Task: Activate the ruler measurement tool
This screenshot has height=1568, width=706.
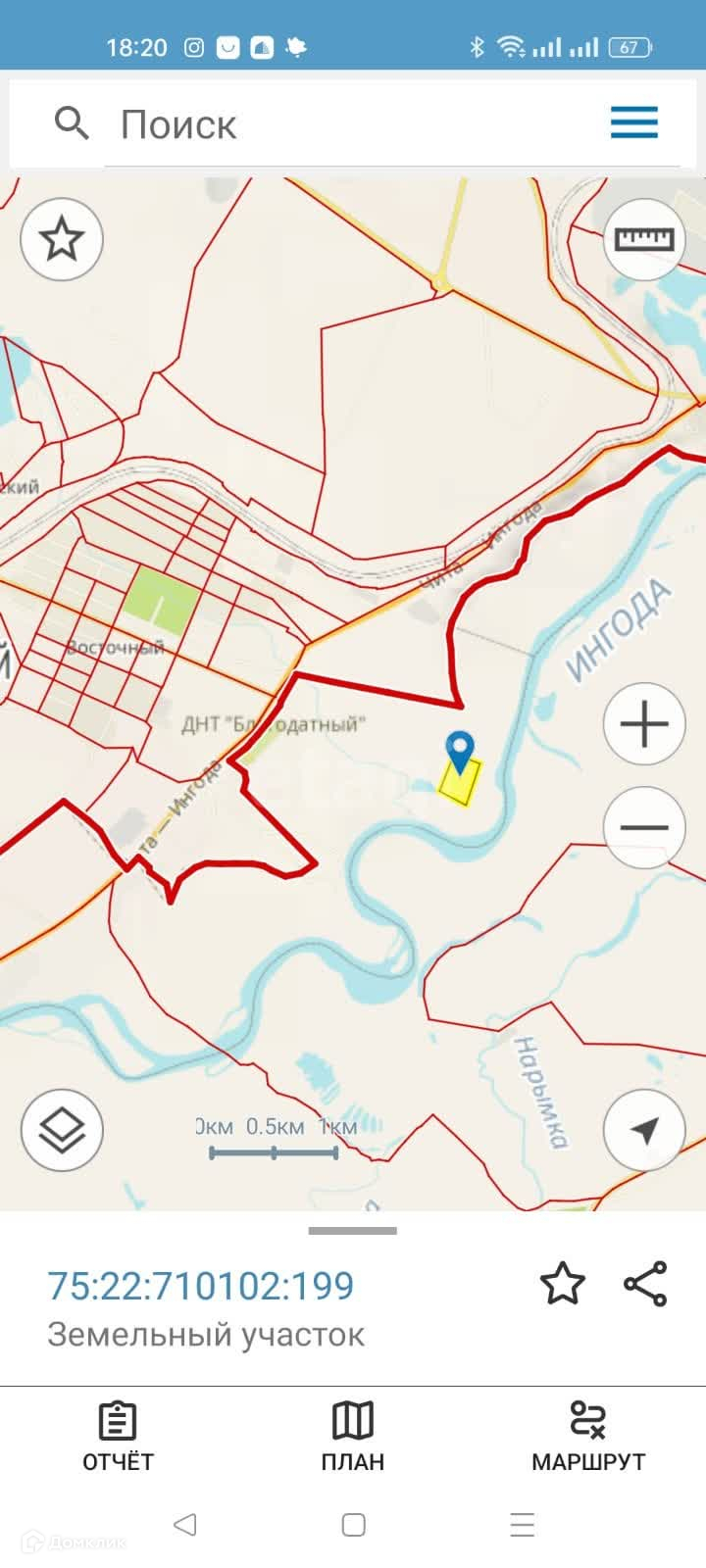Action: pos(644,239)
